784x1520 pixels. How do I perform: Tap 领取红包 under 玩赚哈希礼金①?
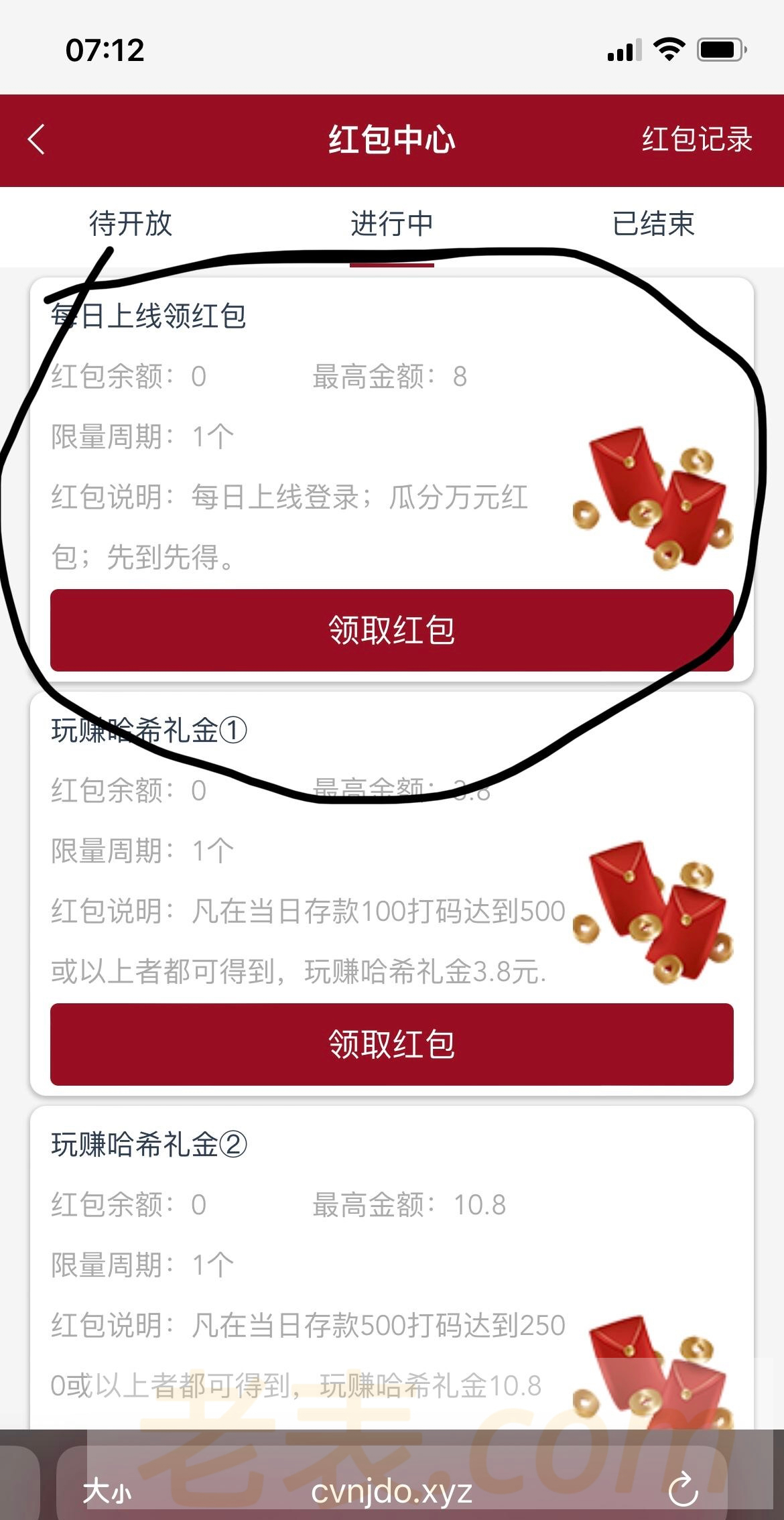click(x=392, y=1044)
